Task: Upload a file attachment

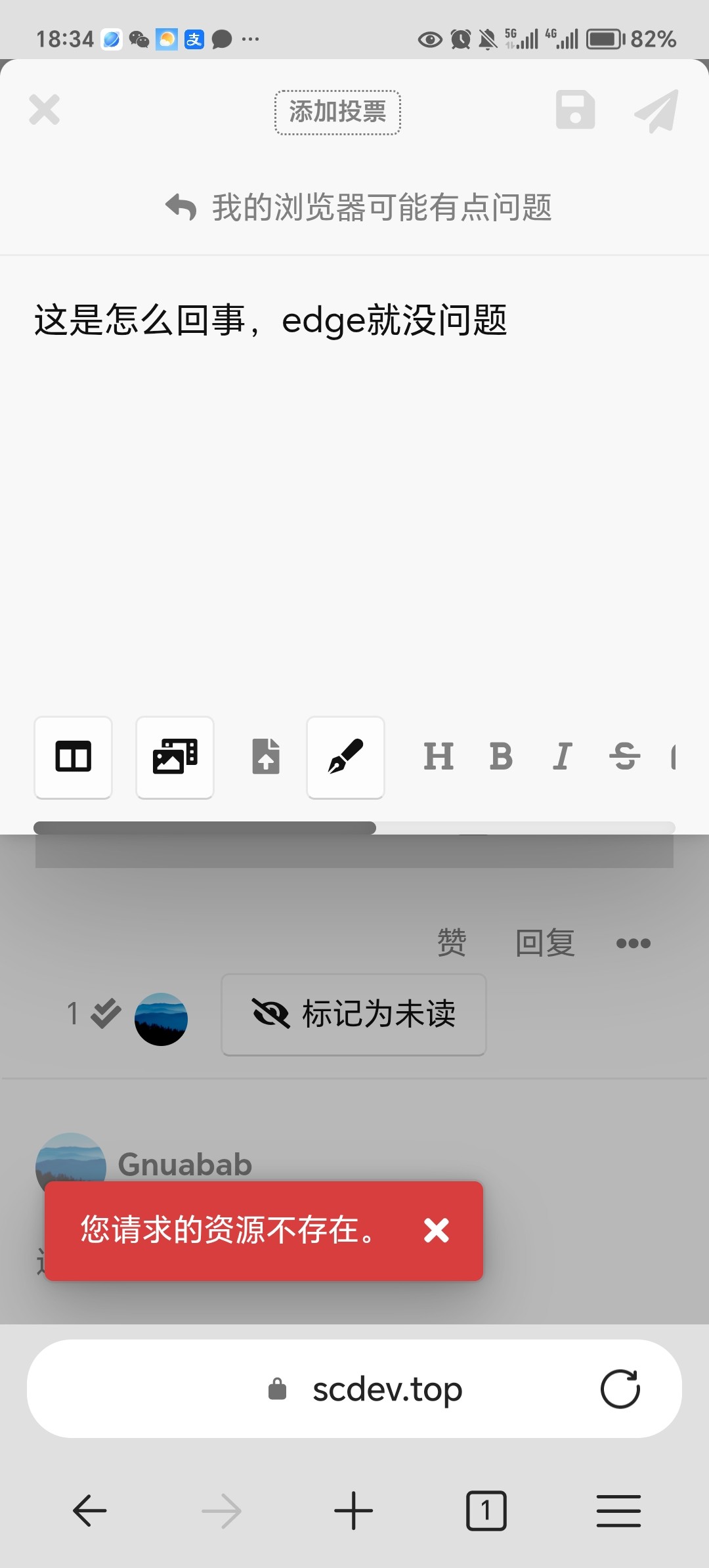Action: click(266, 757)
